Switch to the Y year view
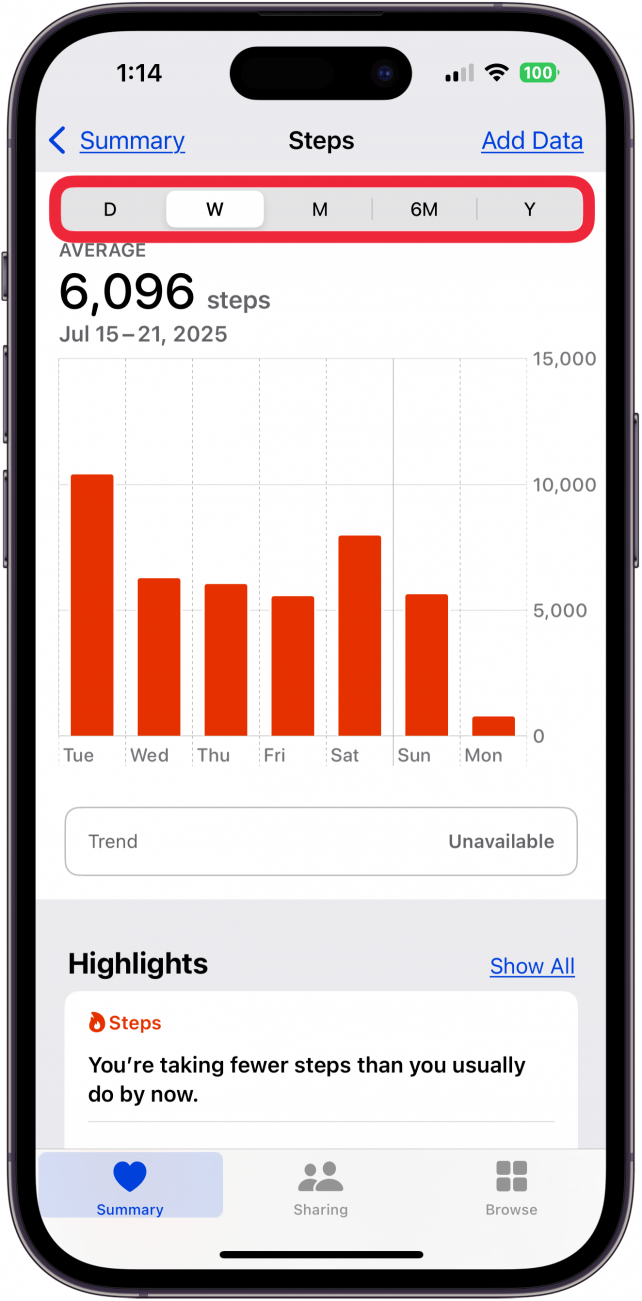 530,209
